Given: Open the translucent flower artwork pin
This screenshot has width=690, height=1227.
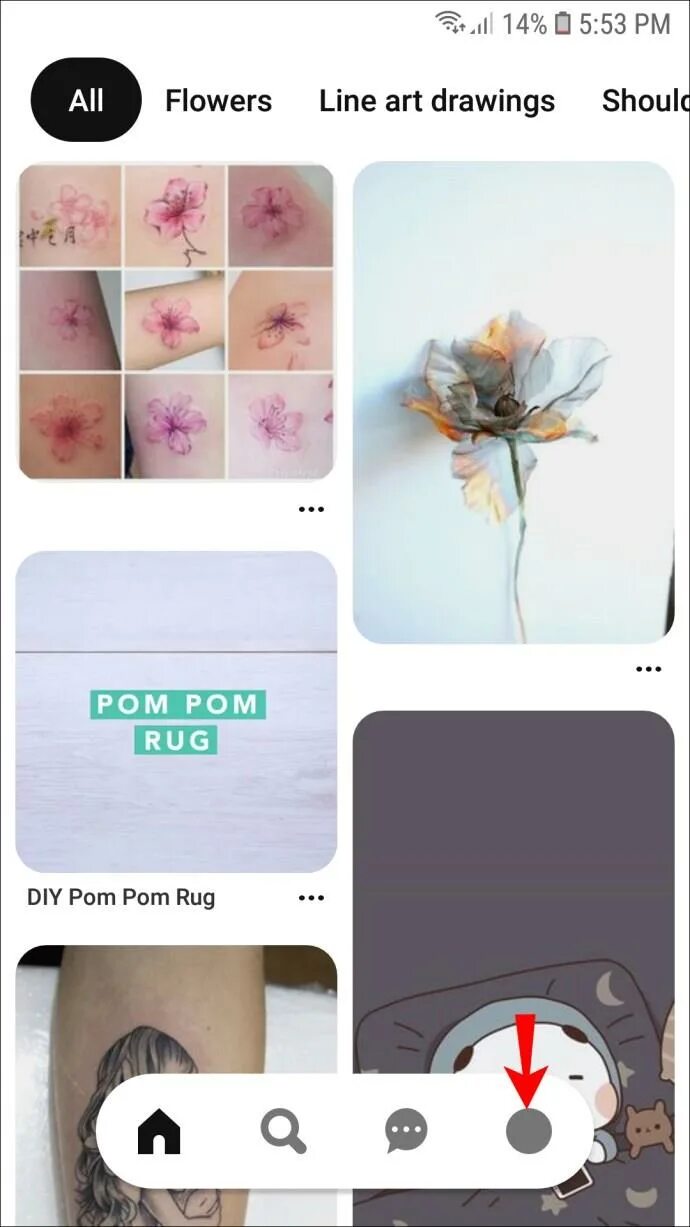Looking at the screenshot, I should point(514,402).
